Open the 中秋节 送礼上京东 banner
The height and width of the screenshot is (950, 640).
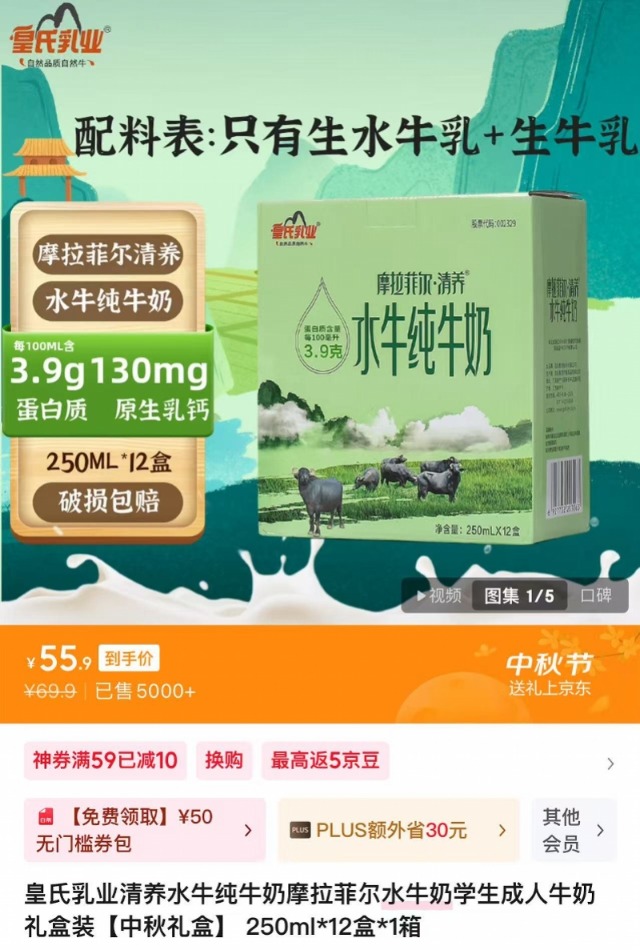(x=548, y=674)
